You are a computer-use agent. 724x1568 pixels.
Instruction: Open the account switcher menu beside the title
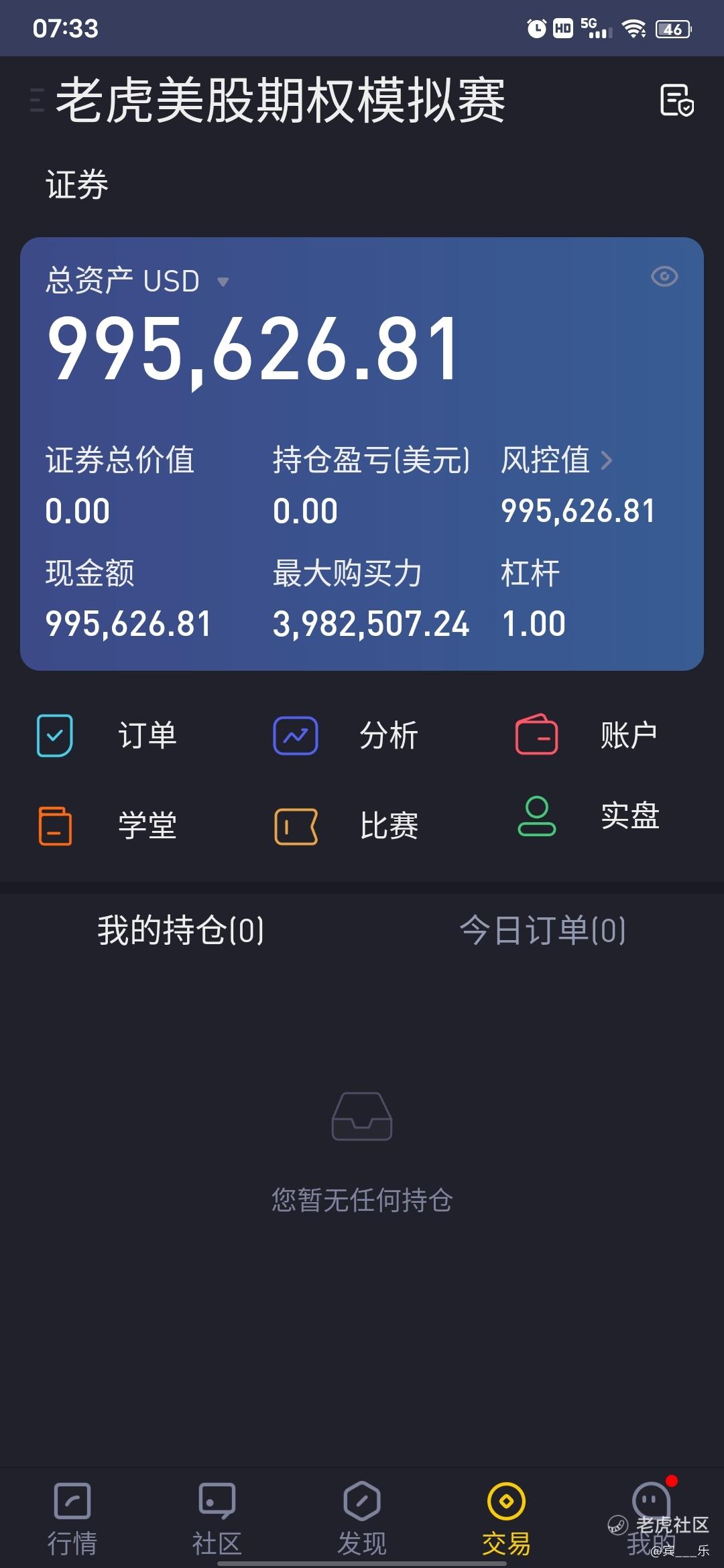(x=38, y=100)
